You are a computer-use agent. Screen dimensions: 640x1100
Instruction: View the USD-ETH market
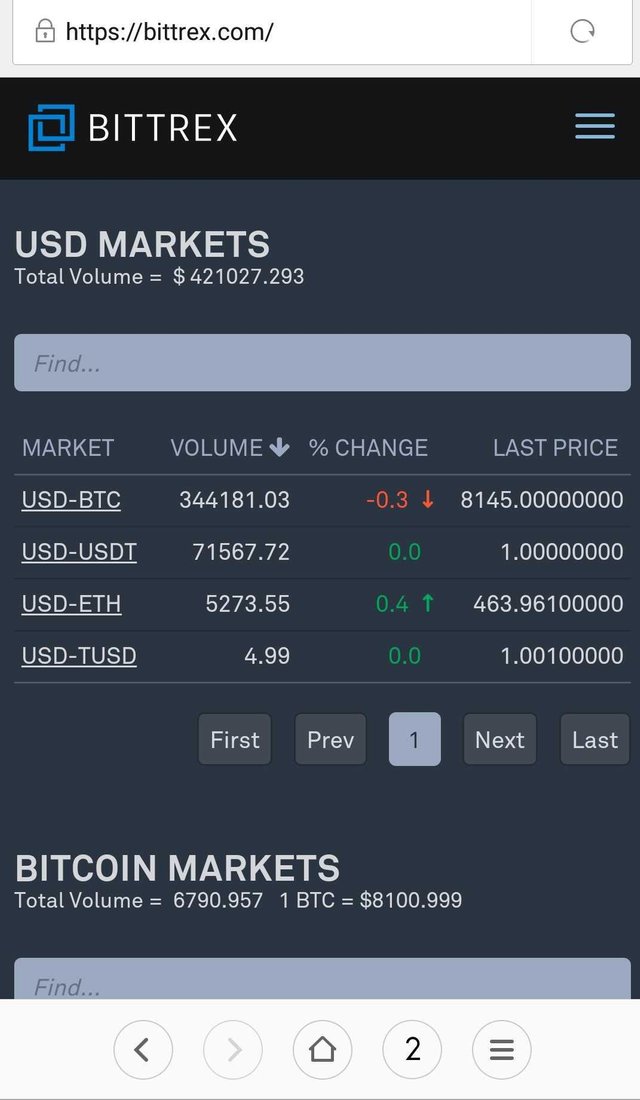71,604
